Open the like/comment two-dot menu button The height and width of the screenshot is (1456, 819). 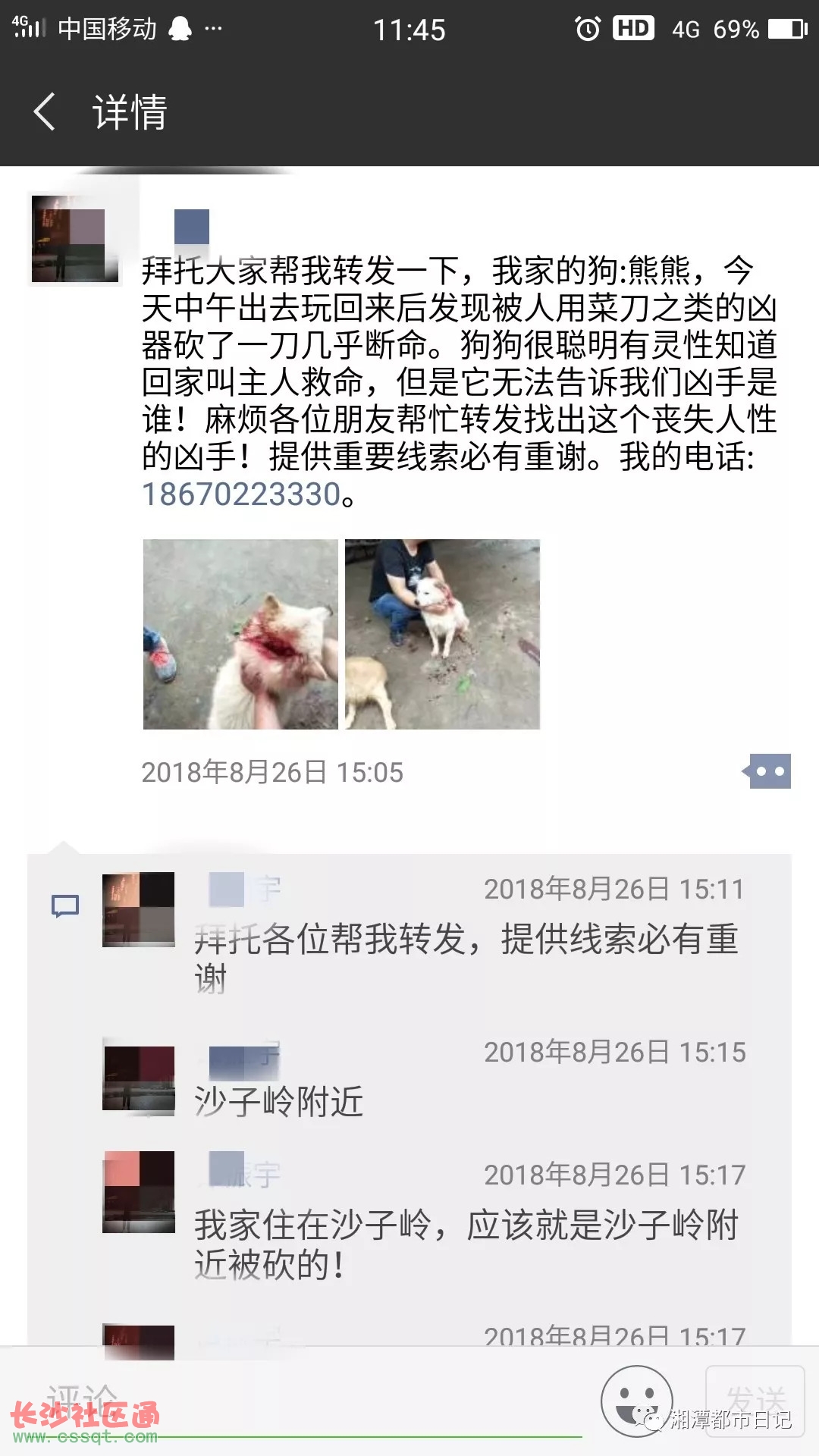click(x=769, y=771)
